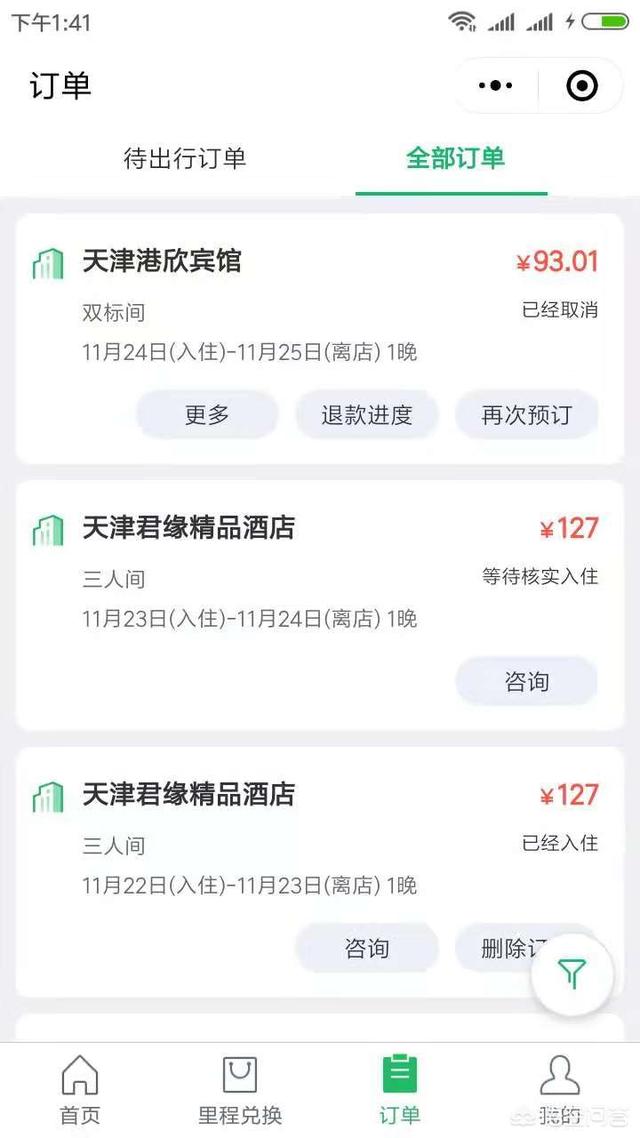Tap 更多 on the 天津港欣宾馆 order
The width and height of the screenshot is (640, 1138).
[207, 415]
